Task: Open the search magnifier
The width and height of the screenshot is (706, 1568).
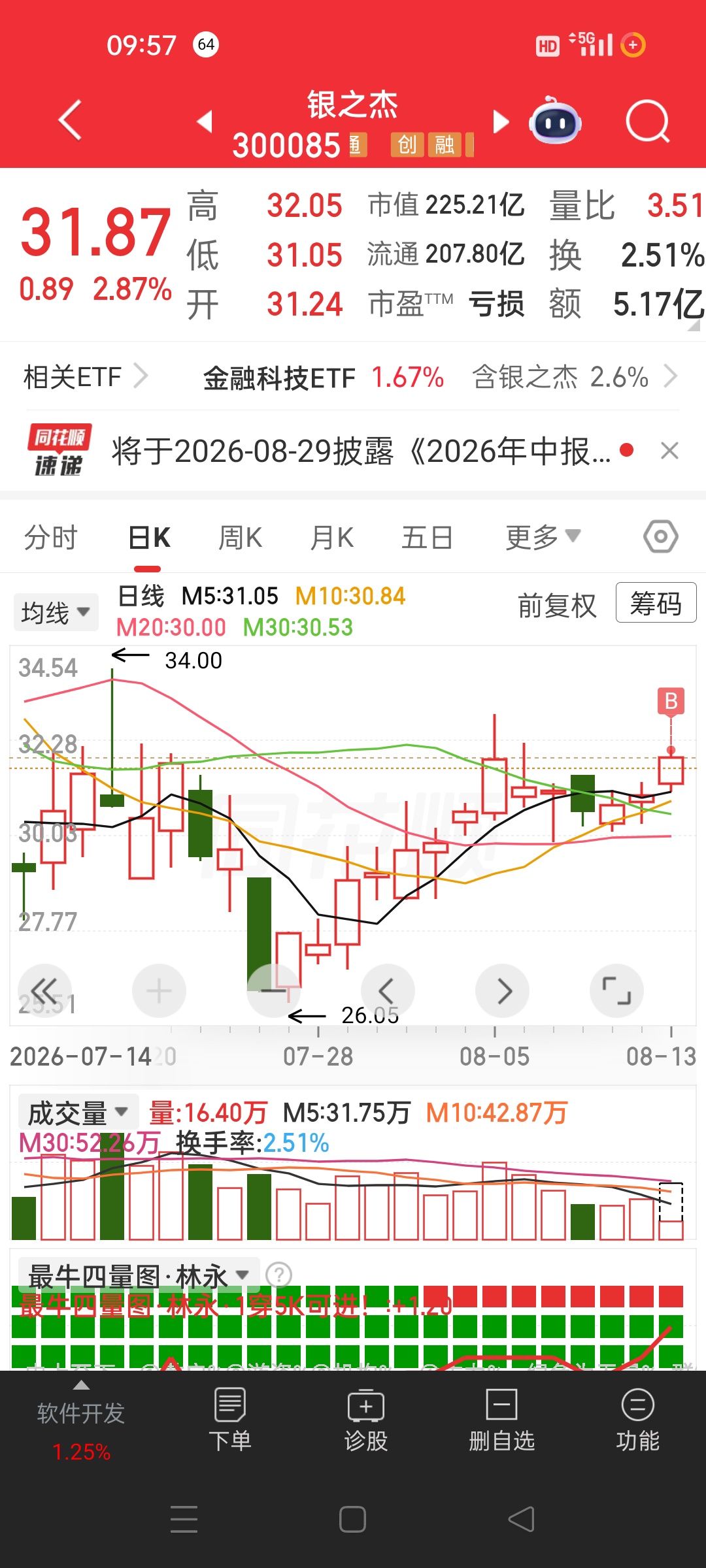Action: point(647,121)
